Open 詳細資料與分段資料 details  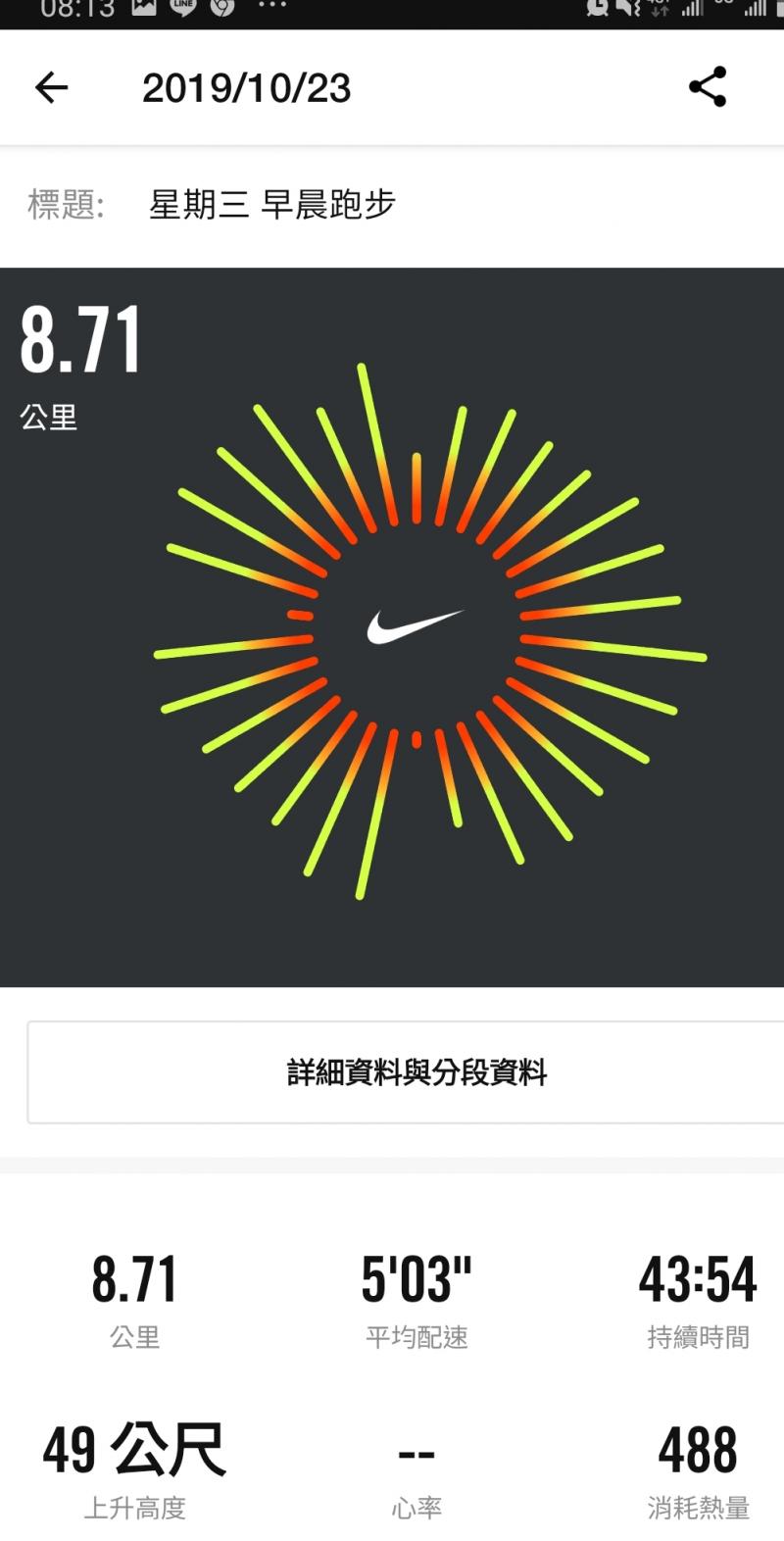pos(416,1072)
